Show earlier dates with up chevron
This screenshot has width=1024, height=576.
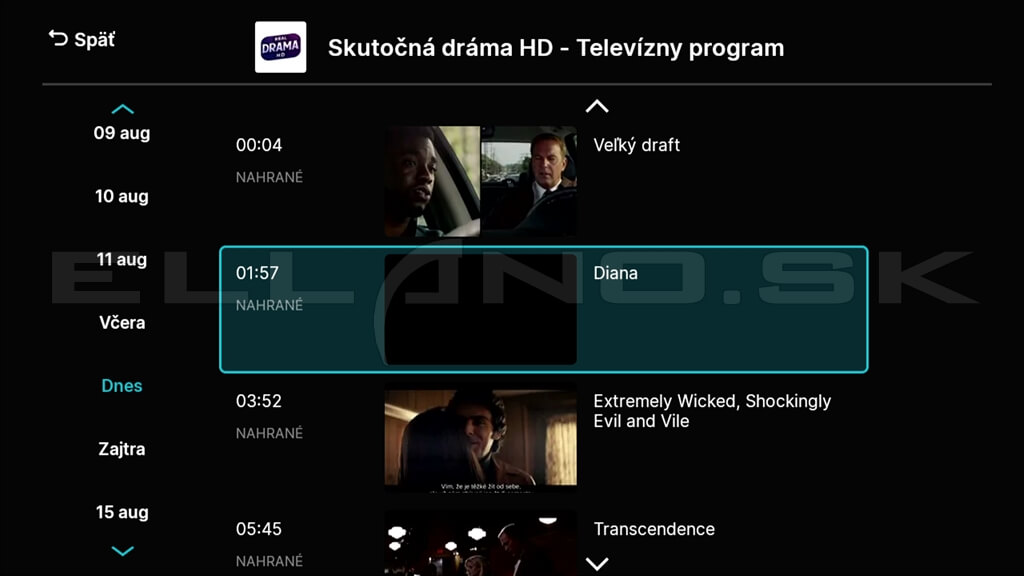(122, 109)
